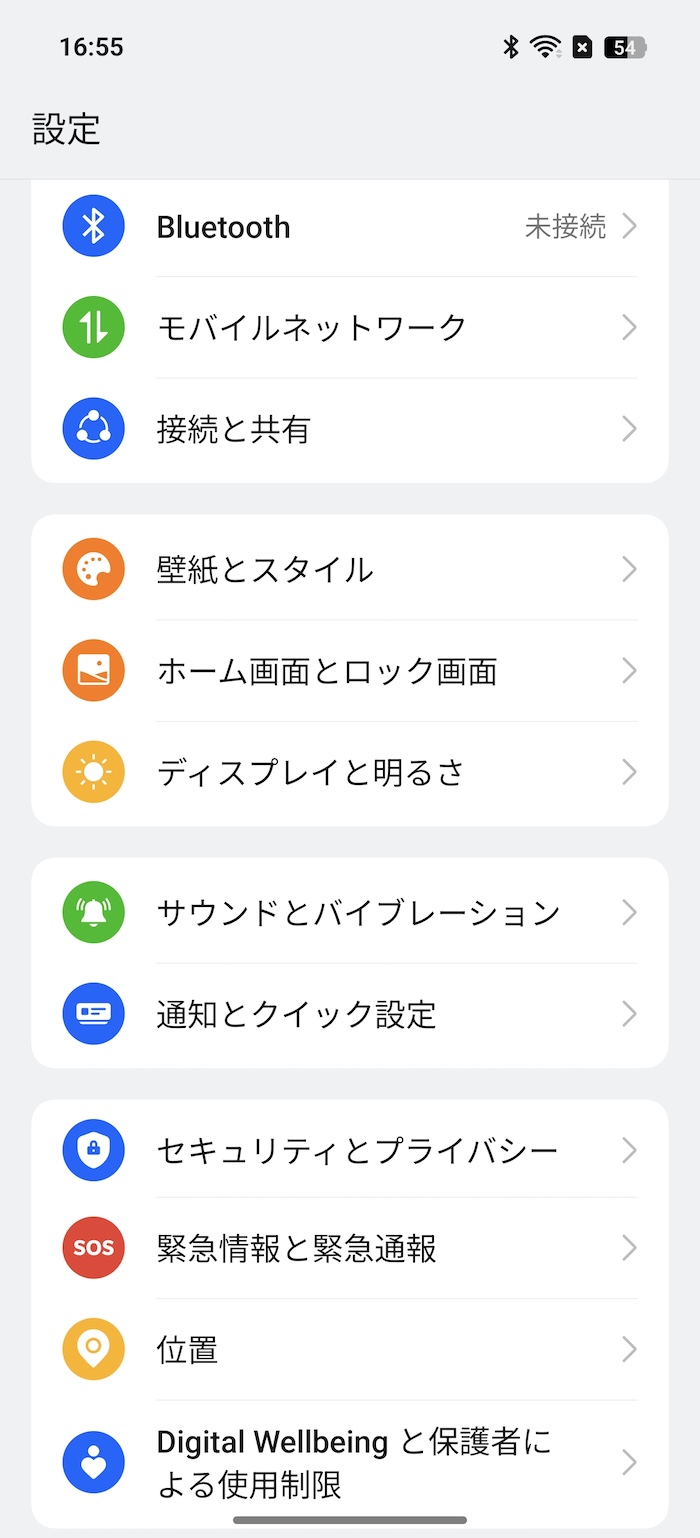Open モバイルネットワーク settings
This screenshot has height=1538, width=700.
[x=350, y=327]
